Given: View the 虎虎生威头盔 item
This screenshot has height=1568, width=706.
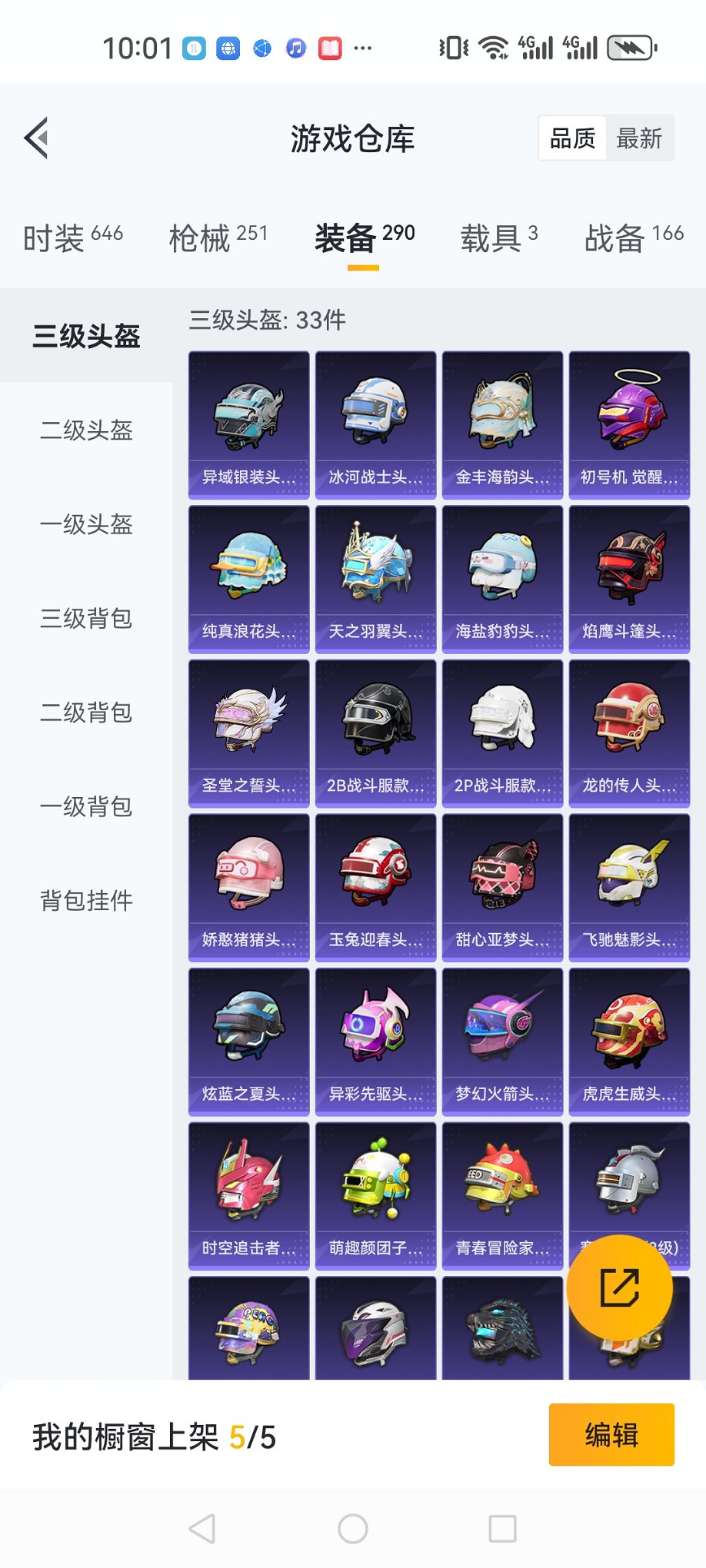Looking at the screenshot, I should pyautogui.click(x=629, y=1041).
